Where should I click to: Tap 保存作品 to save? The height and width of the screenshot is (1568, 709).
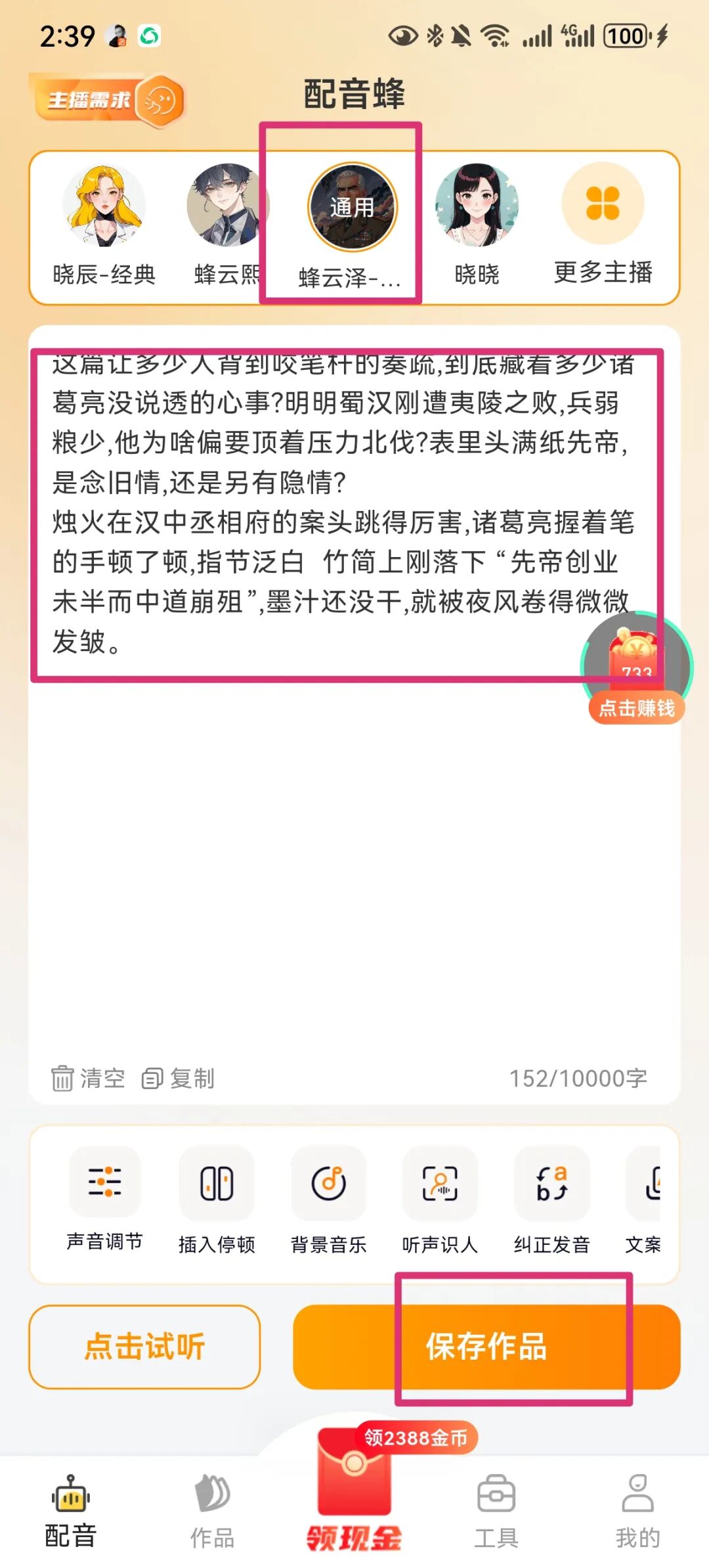pos(486,1347)
